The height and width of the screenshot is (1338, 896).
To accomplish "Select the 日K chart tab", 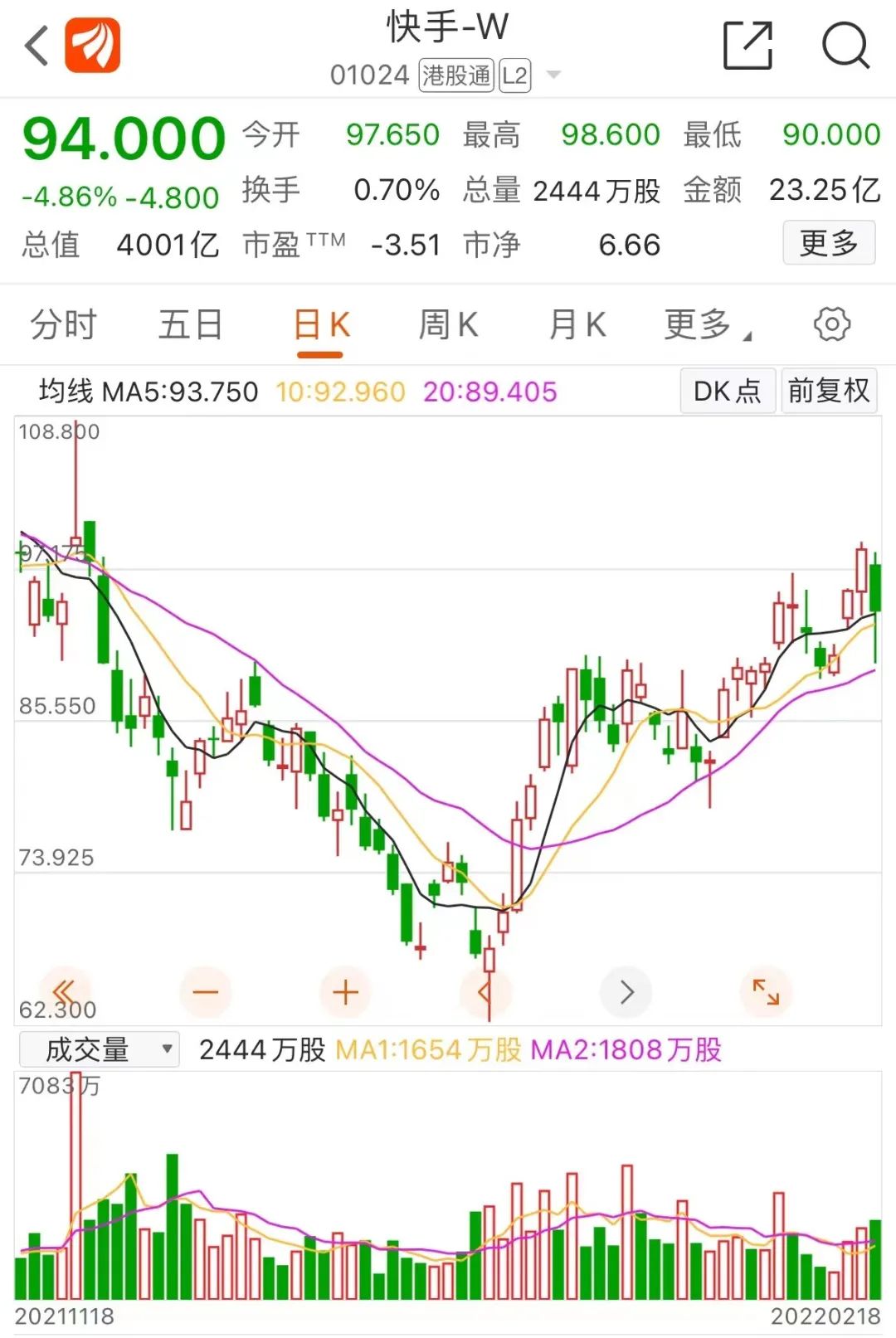I will [x=321, y=324].
